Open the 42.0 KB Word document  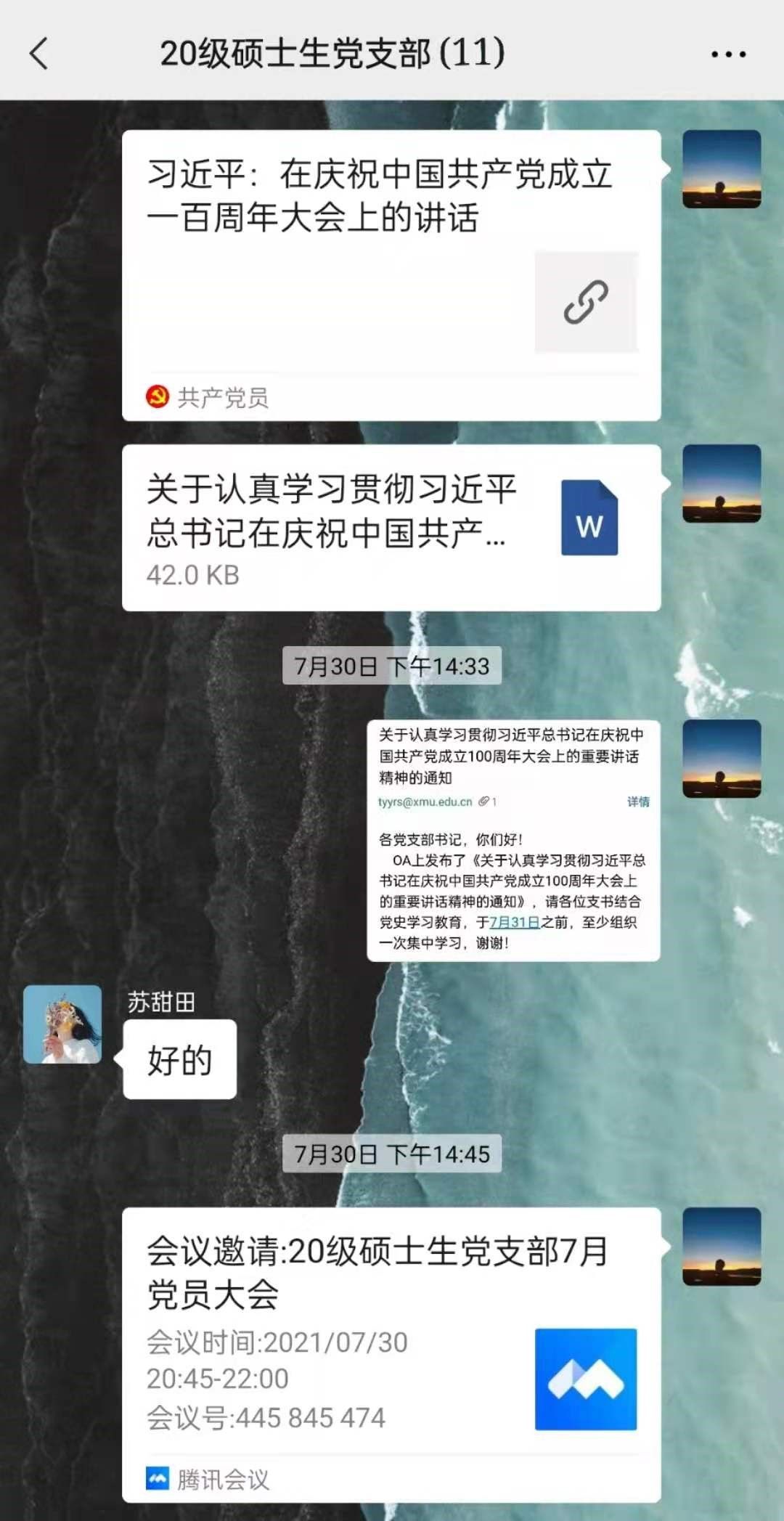click(391, 527)
